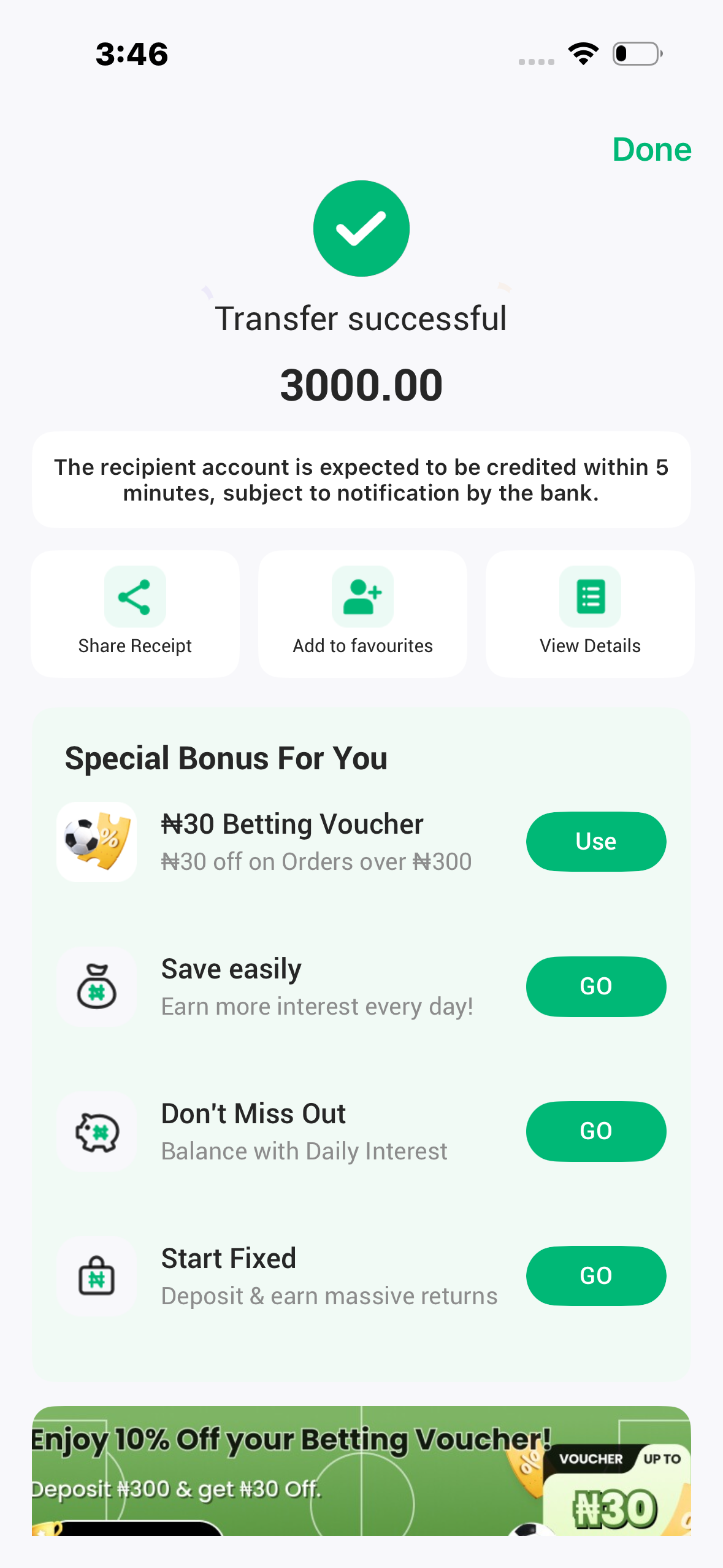Viewport: 723px width, 1568px height.
Task: Share the transfer receipt
Action: point(135,613)
